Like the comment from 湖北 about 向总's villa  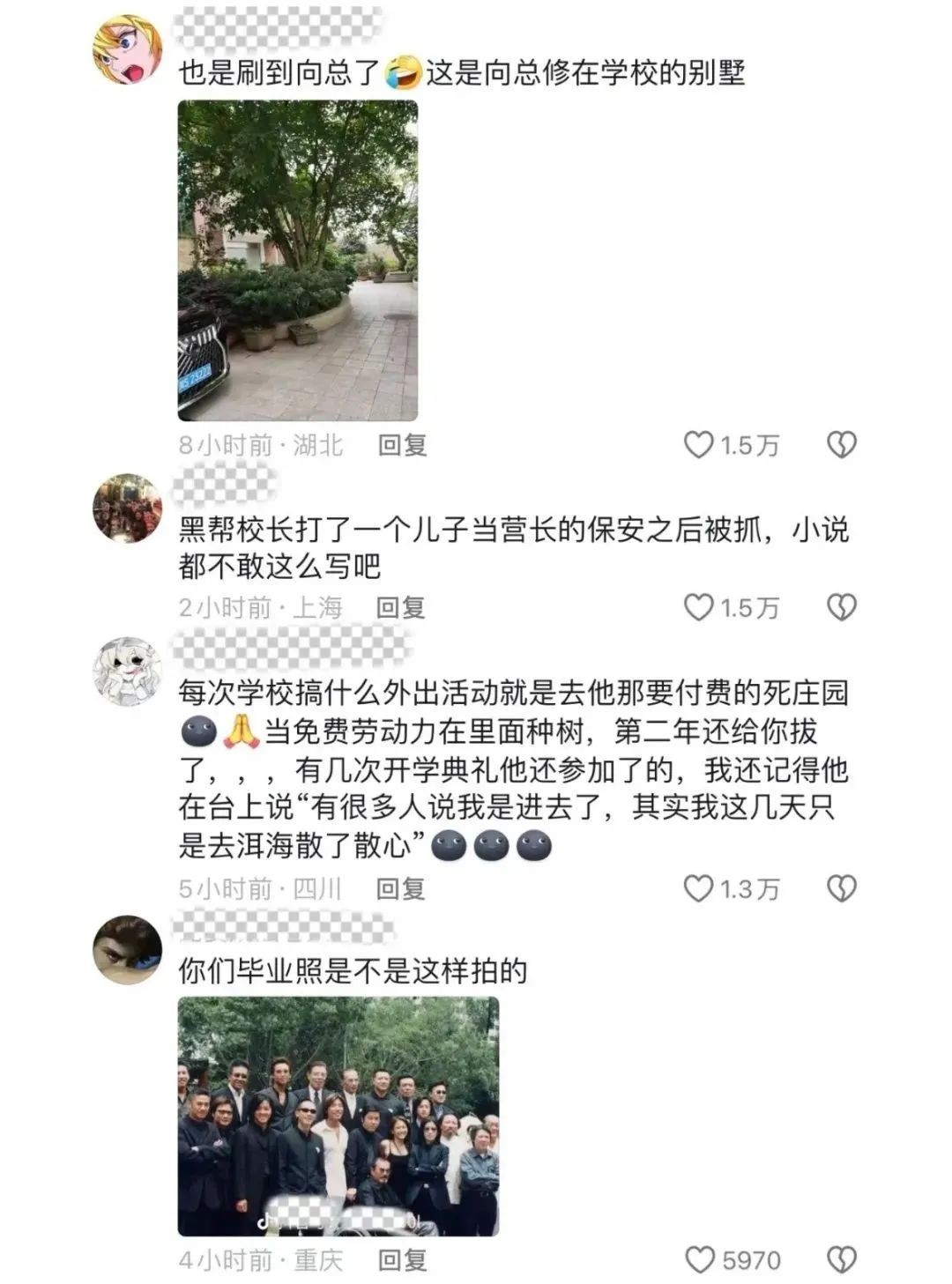point(698,445)
